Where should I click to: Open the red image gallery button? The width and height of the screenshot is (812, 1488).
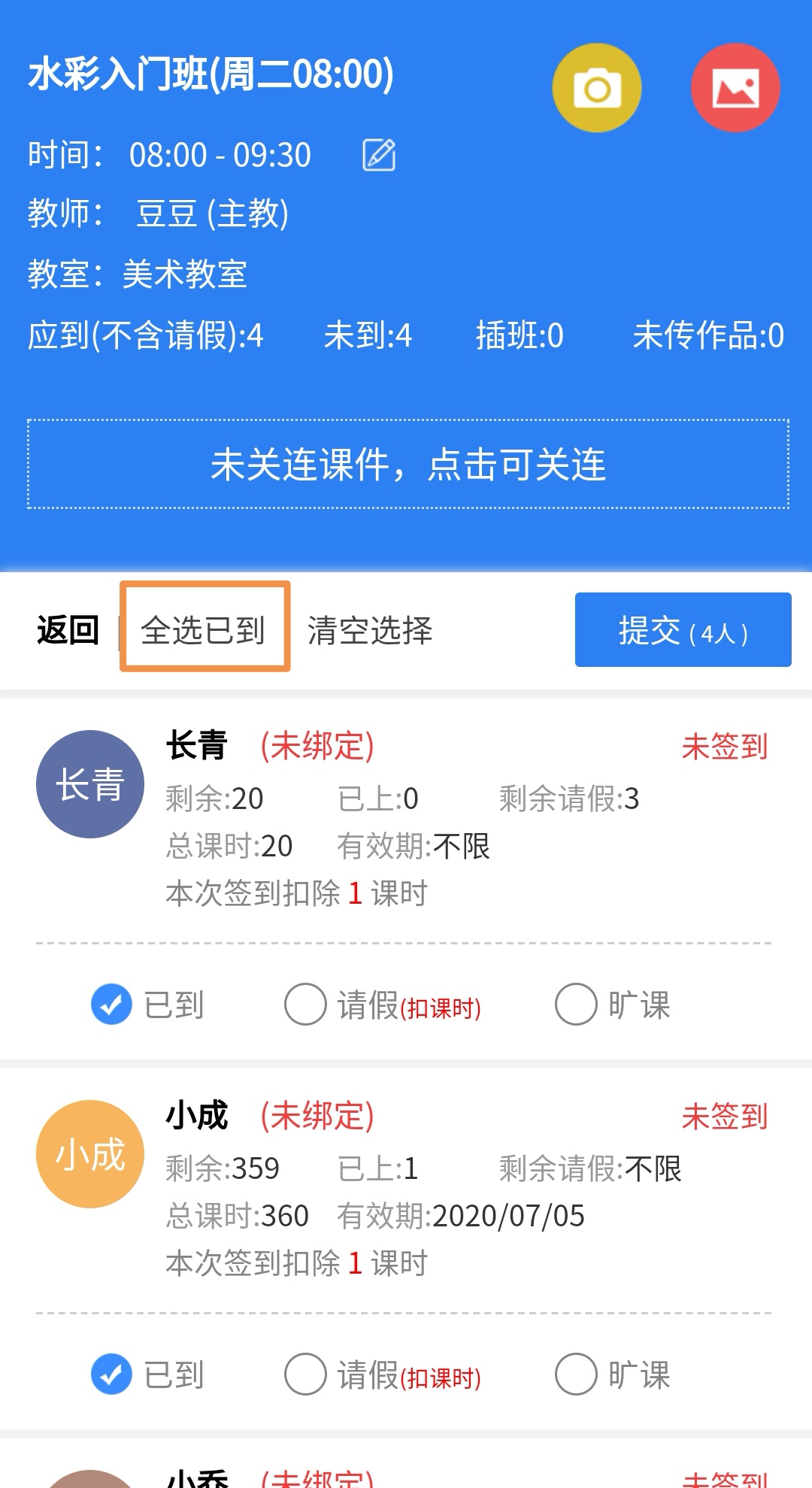pos(735,88)
